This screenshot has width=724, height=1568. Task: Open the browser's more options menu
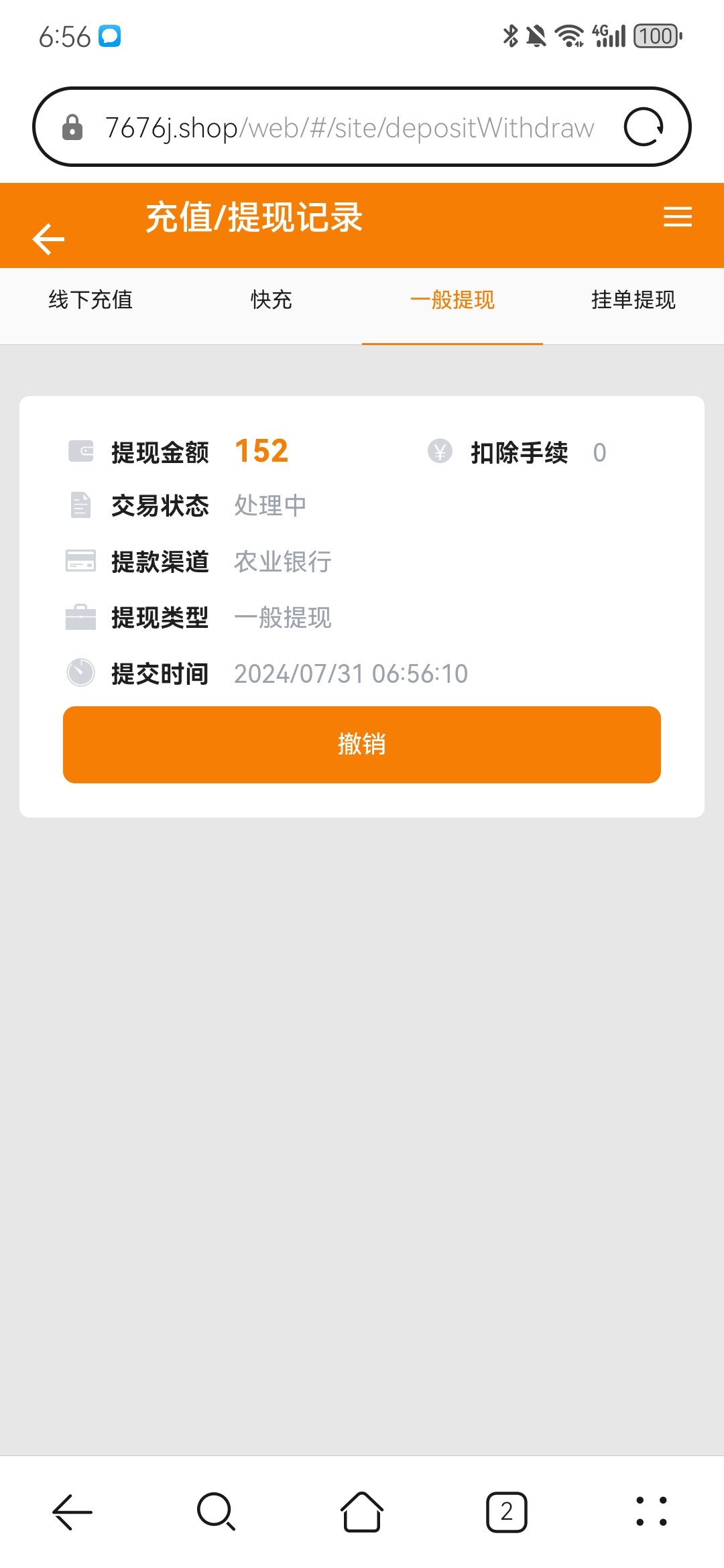(x=651, y=1512)
